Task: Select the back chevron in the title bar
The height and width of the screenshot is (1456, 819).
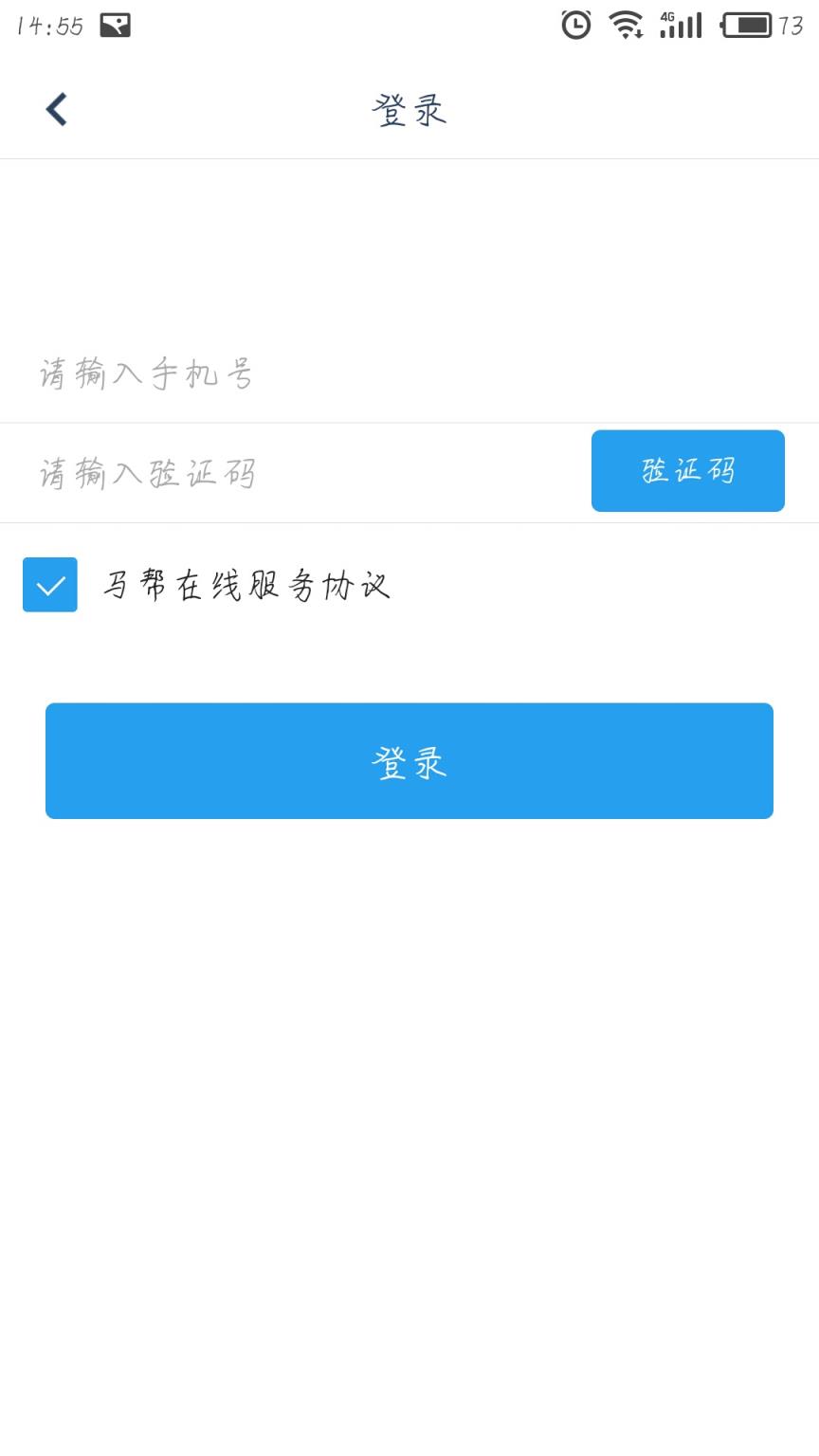Action: click(x=56, y=109)
